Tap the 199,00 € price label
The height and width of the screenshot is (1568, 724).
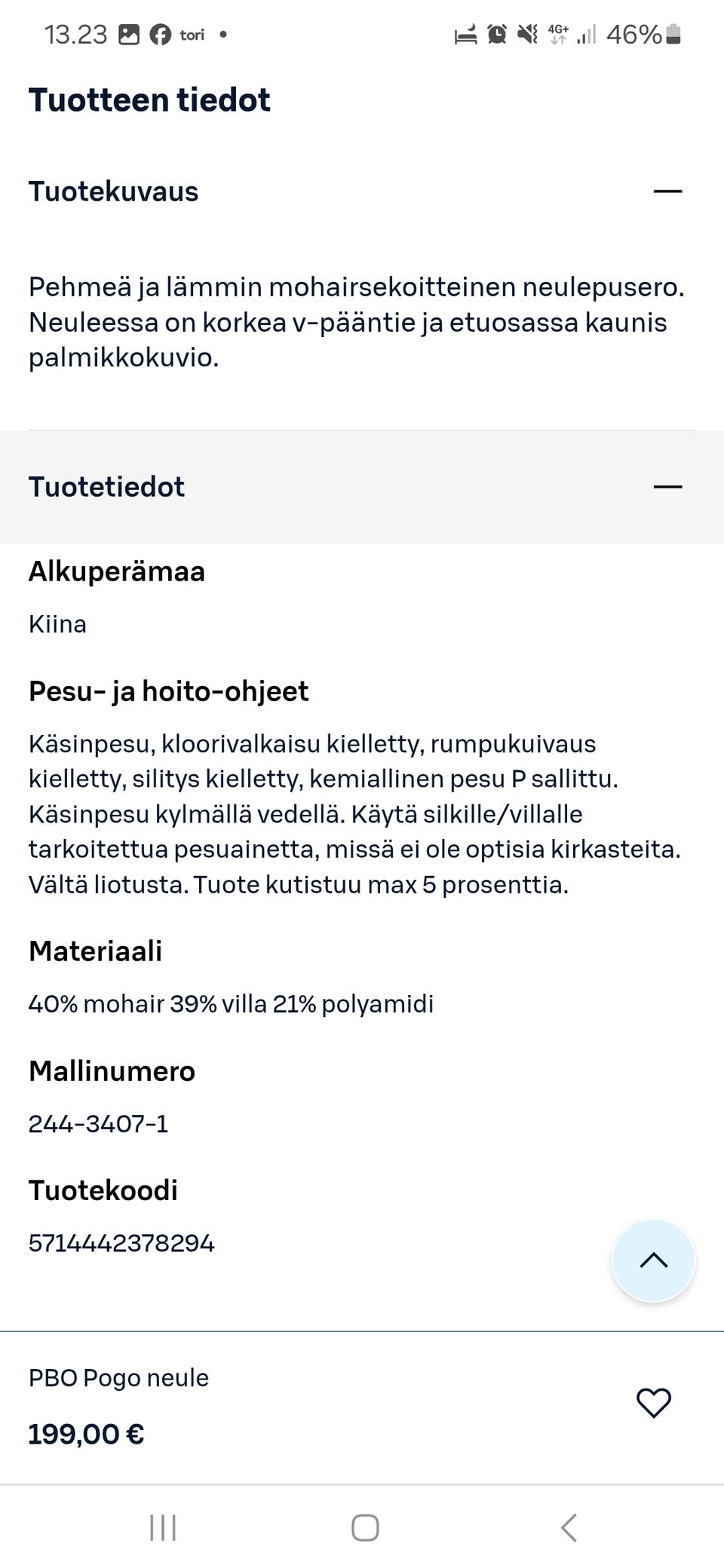pyautogui.click(x=85, y=1433)
